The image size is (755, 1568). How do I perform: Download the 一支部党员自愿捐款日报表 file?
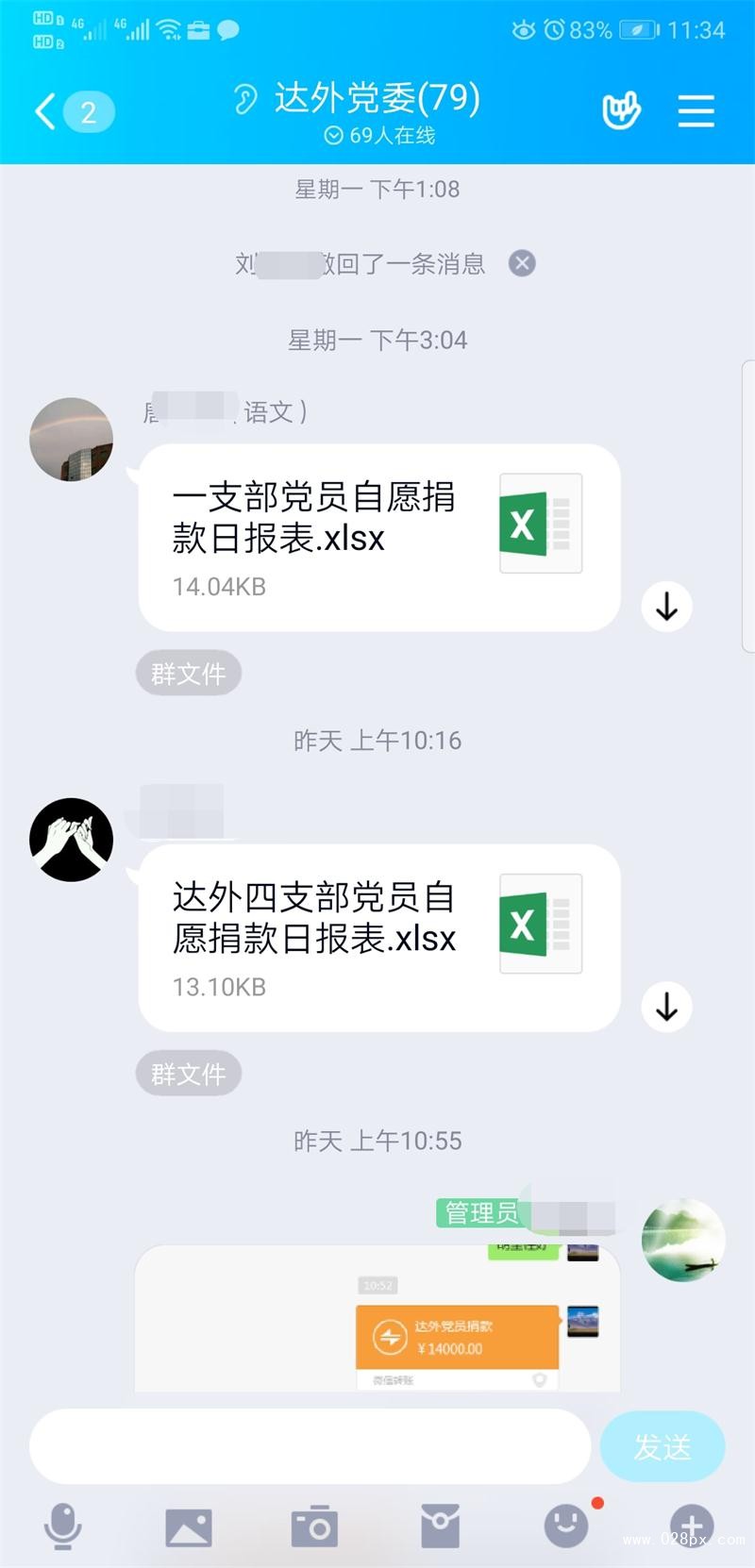(666, 607)
